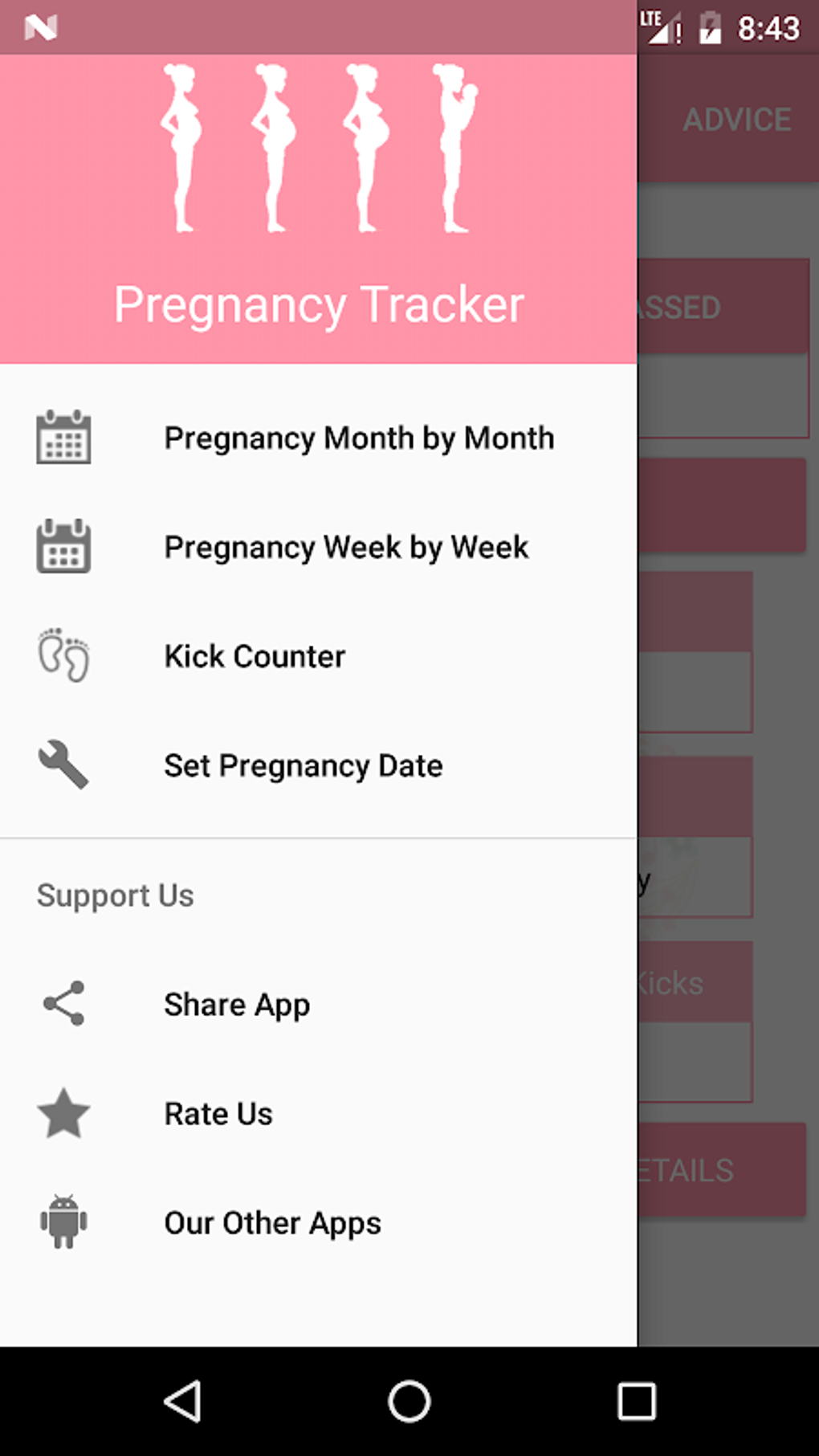Click the wrench icon beside Set Pregnancy Date
The height and width of the screenshot is (1456, 819).
click(63, 765)
